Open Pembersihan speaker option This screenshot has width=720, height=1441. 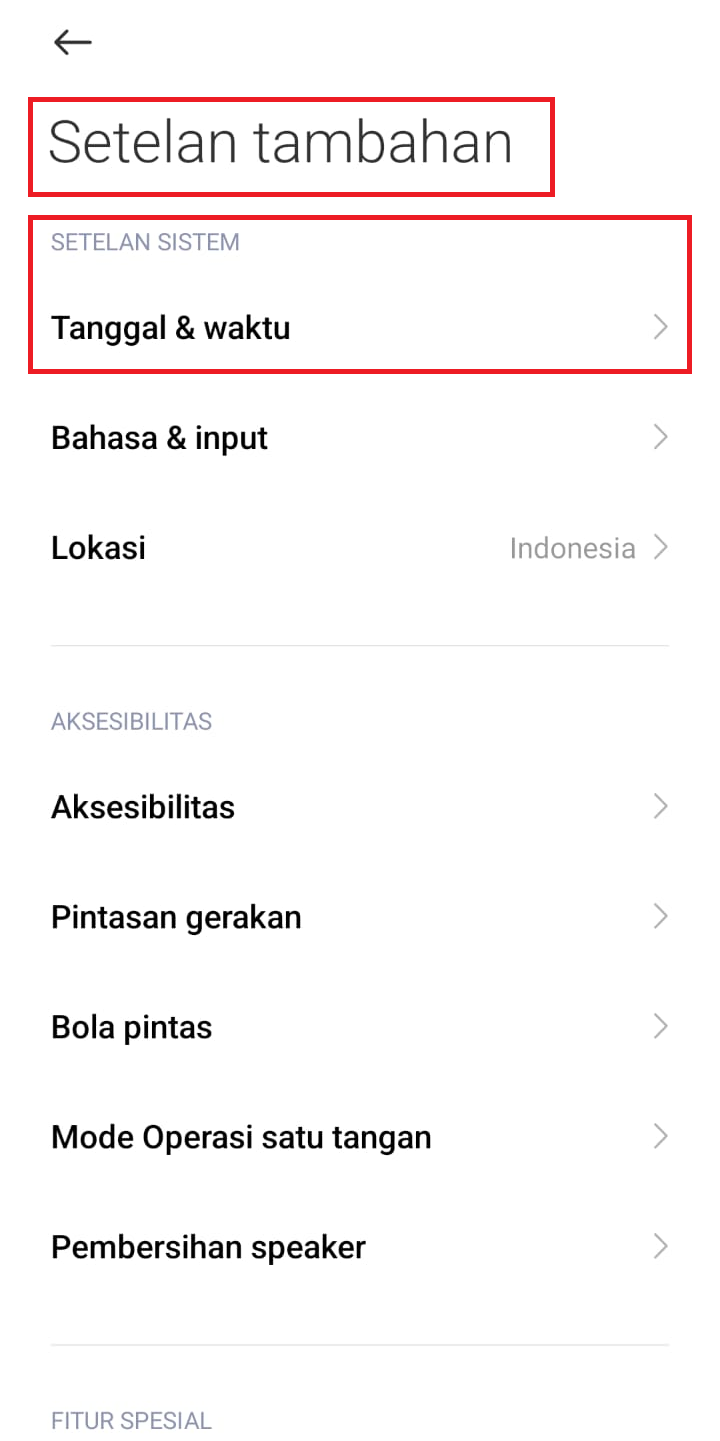click(x=360, y=1247)
